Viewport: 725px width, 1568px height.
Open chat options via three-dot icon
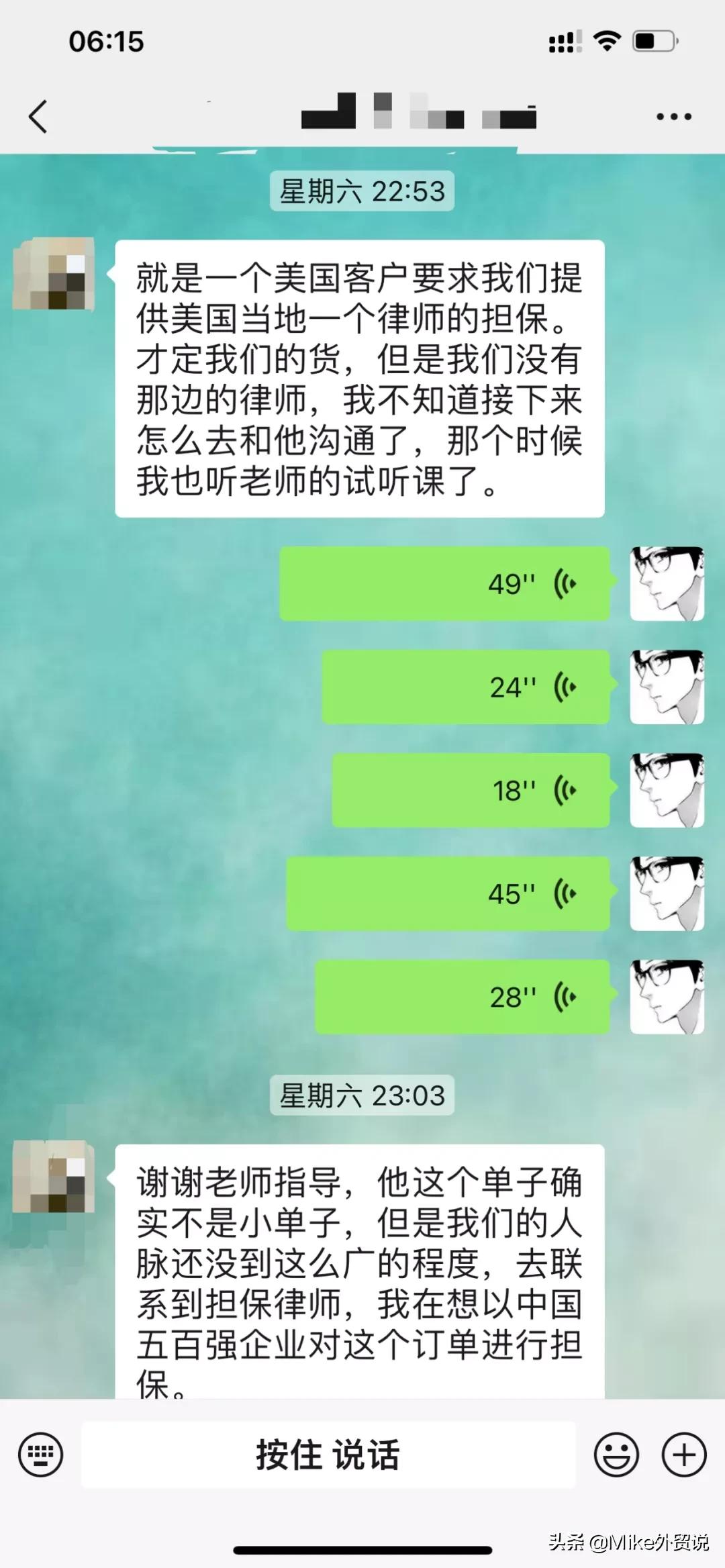coord(671,115)
